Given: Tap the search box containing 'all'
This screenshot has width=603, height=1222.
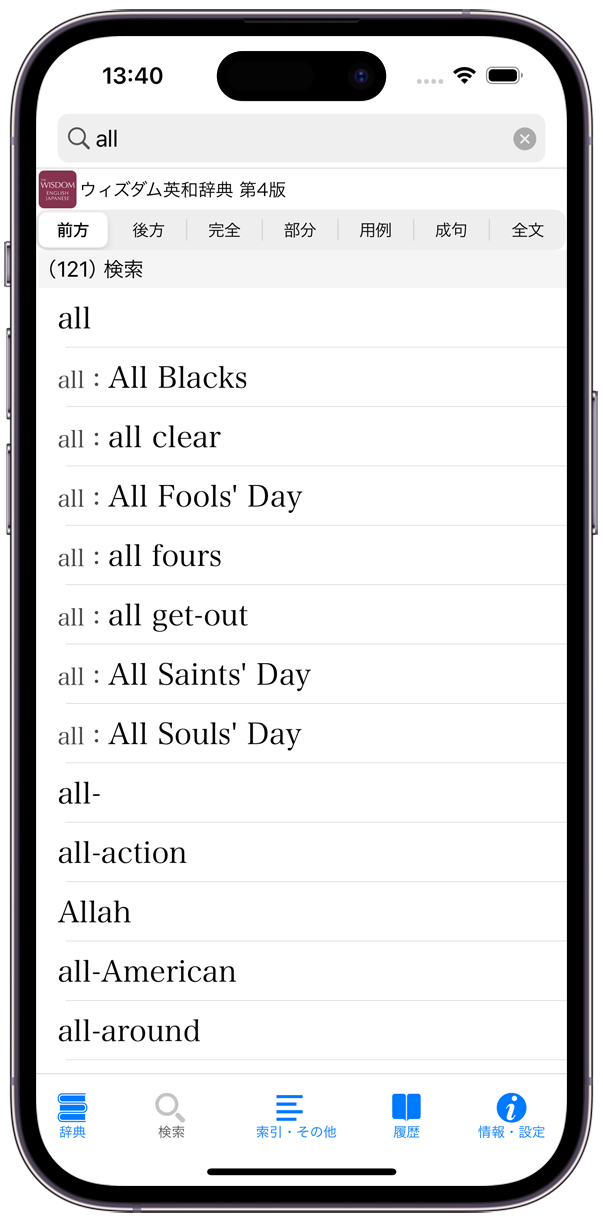Looking at the screenshot, I should (290, 139).
